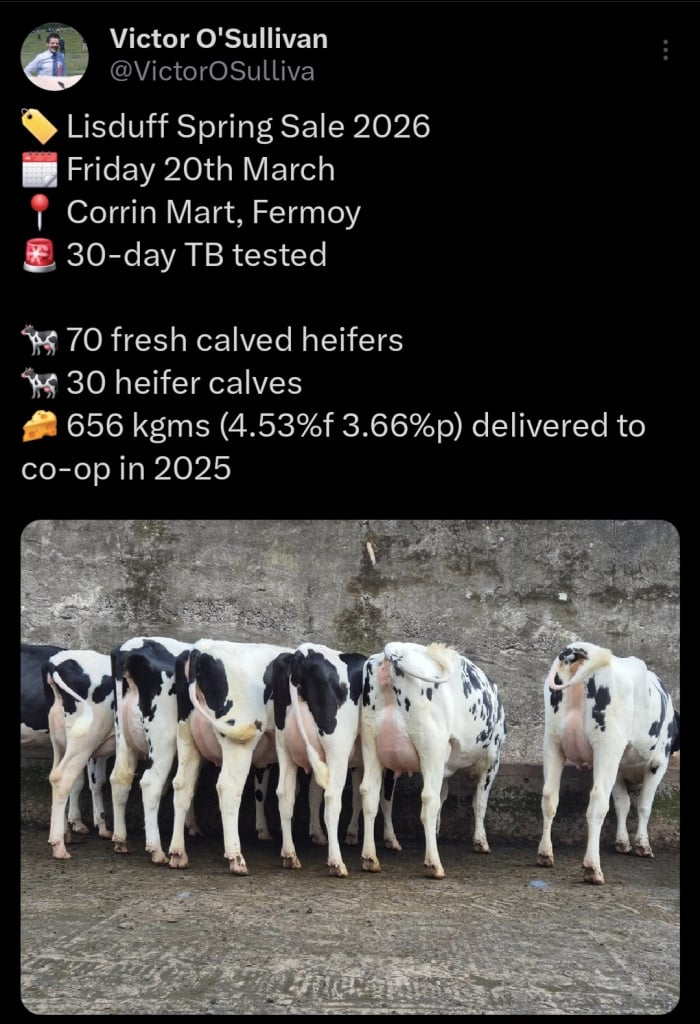
Task: Open Victor O'Sullivan's profile picture
Action: (54, 56)
